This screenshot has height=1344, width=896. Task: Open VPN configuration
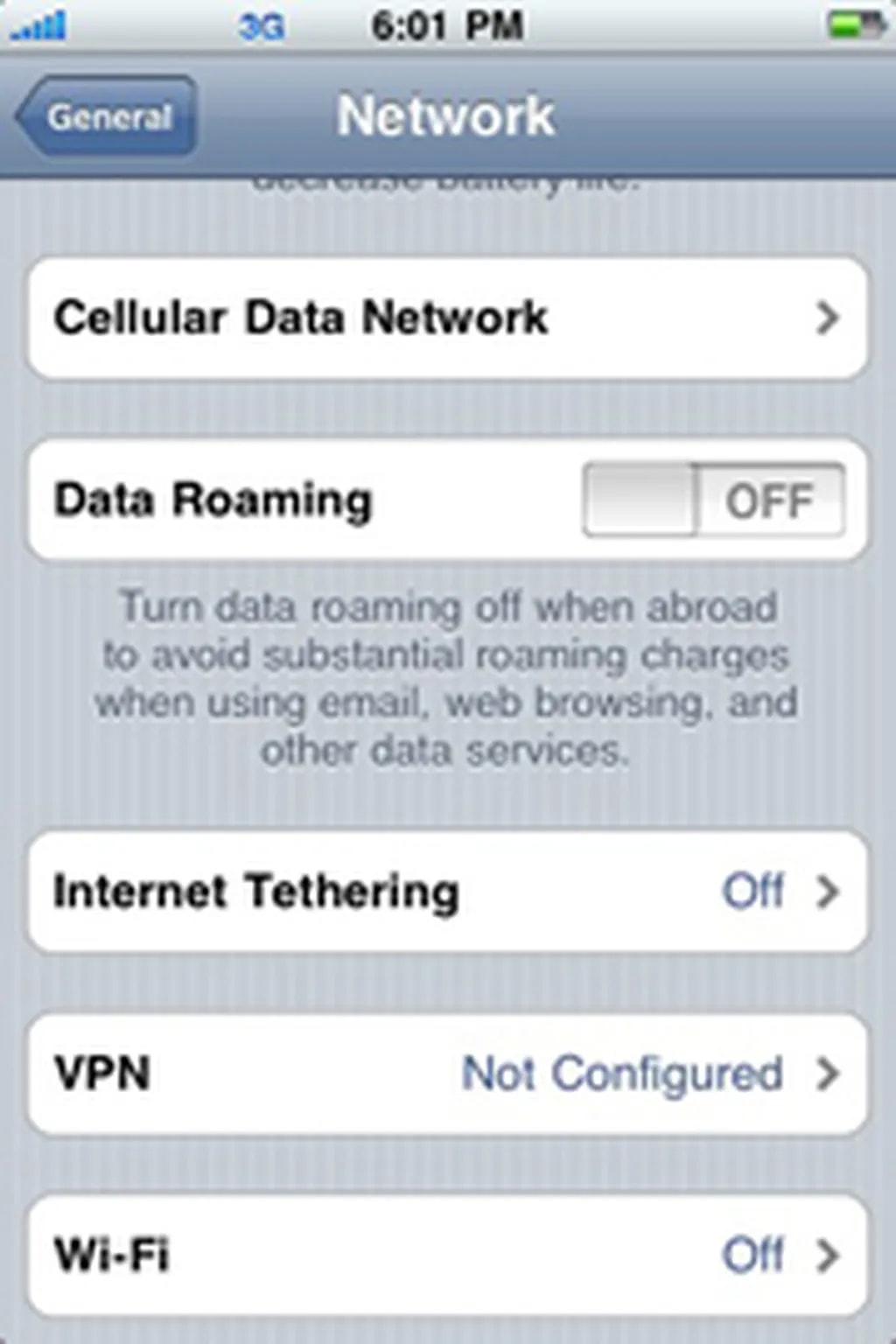point(447,1074)
